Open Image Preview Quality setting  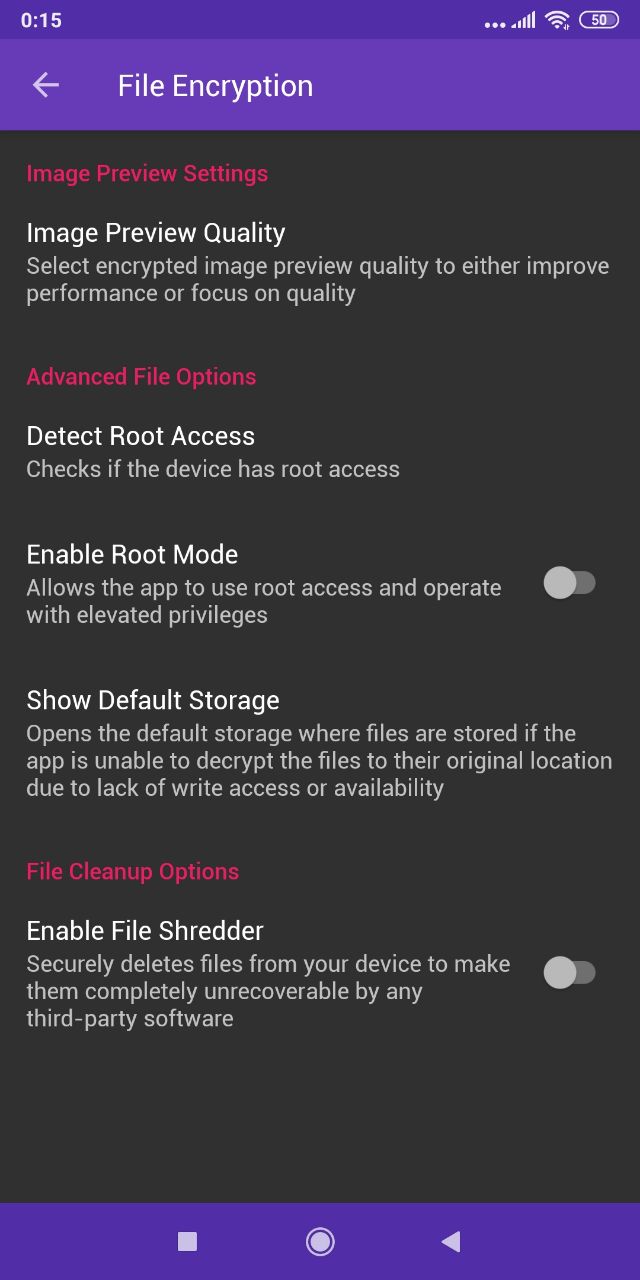[x=320, y=262]
